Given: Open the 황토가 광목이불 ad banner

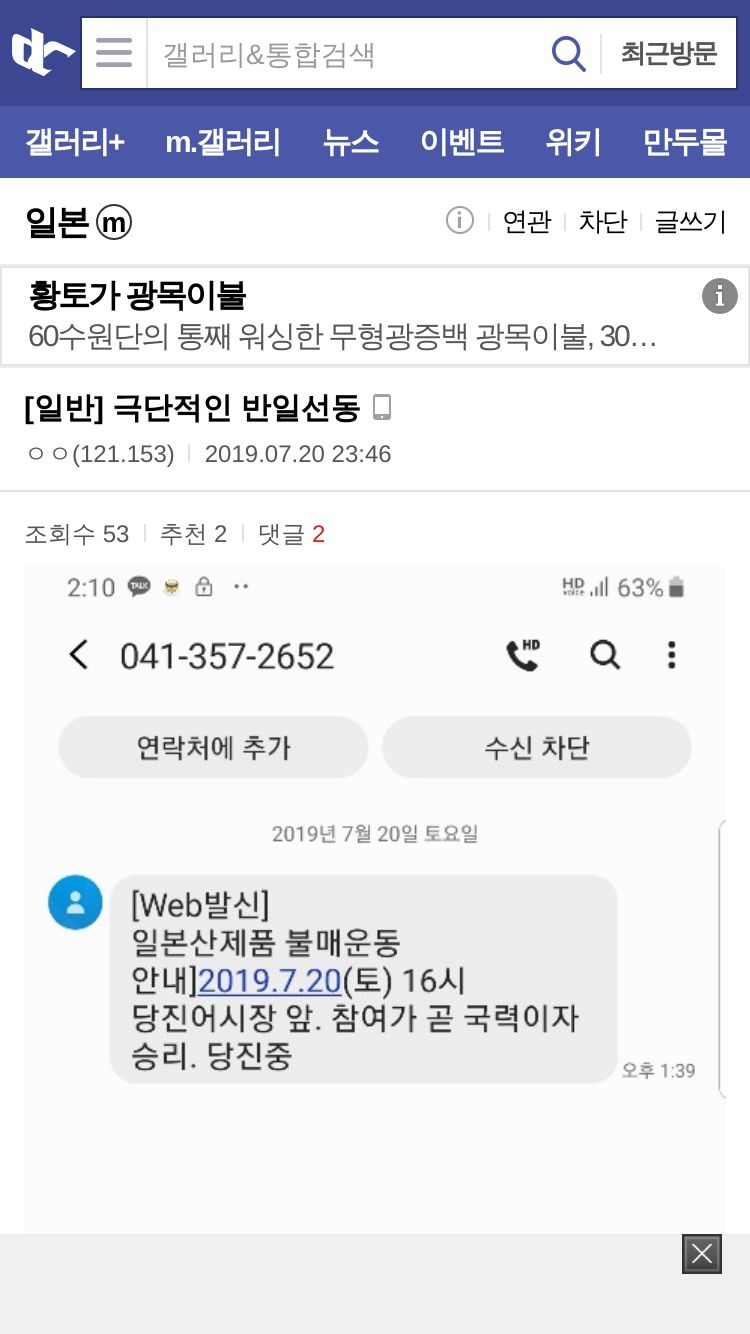Looking at the screenshot, I should (x=375, y=316).
